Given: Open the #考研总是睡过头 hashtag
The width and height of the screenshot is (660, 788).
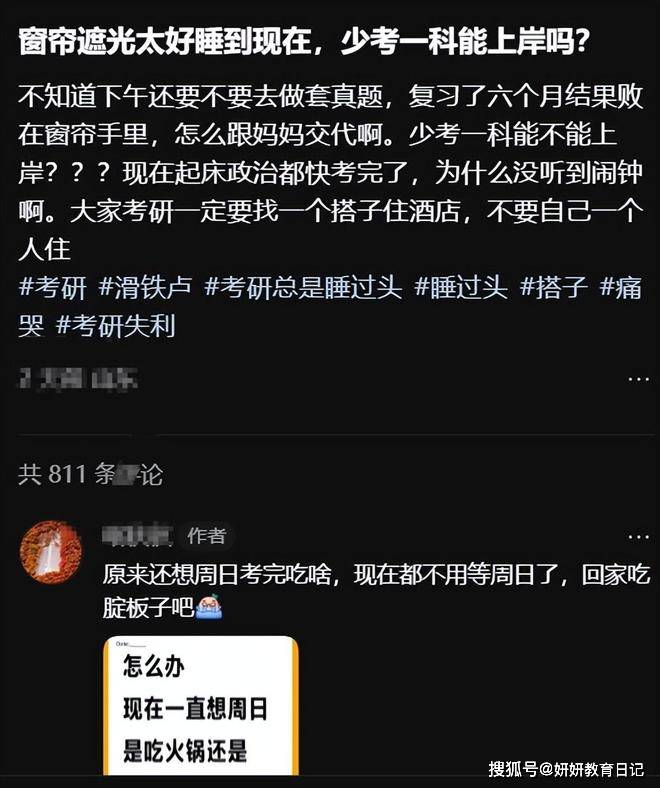Looking at the screenshot, I should coord(304,290).
